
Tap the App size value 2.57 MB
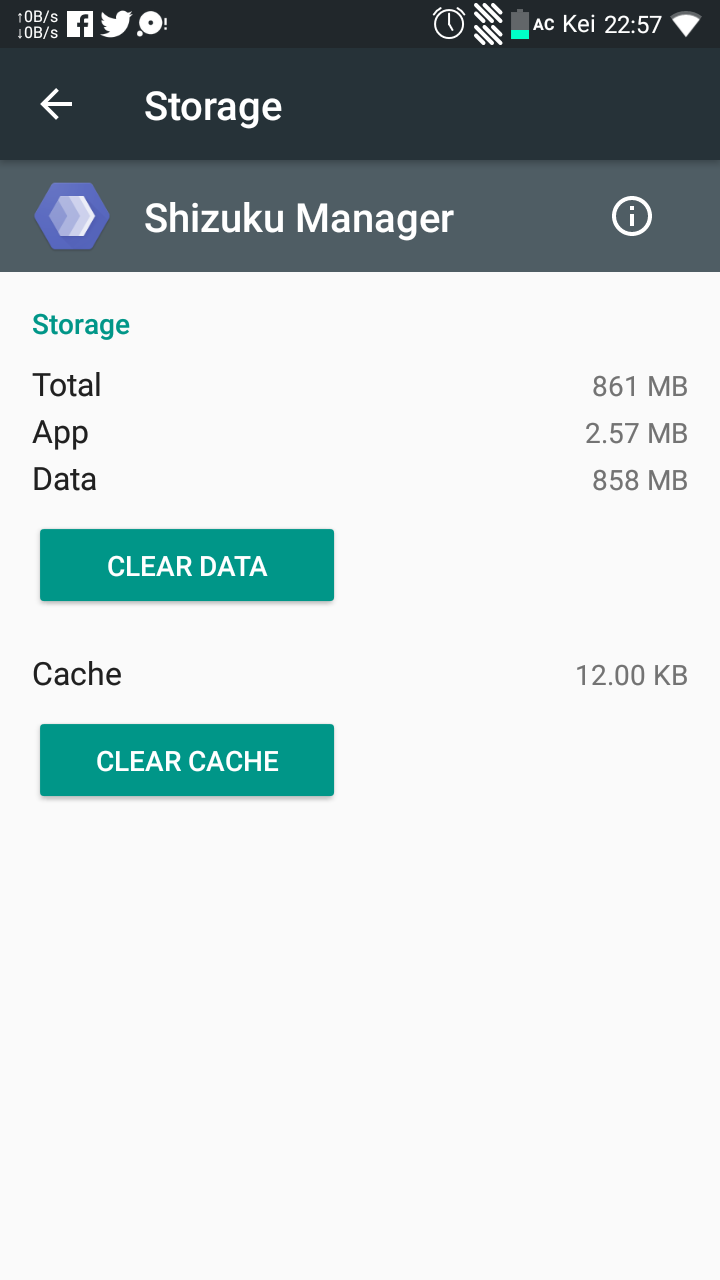[x=636, y=433]
